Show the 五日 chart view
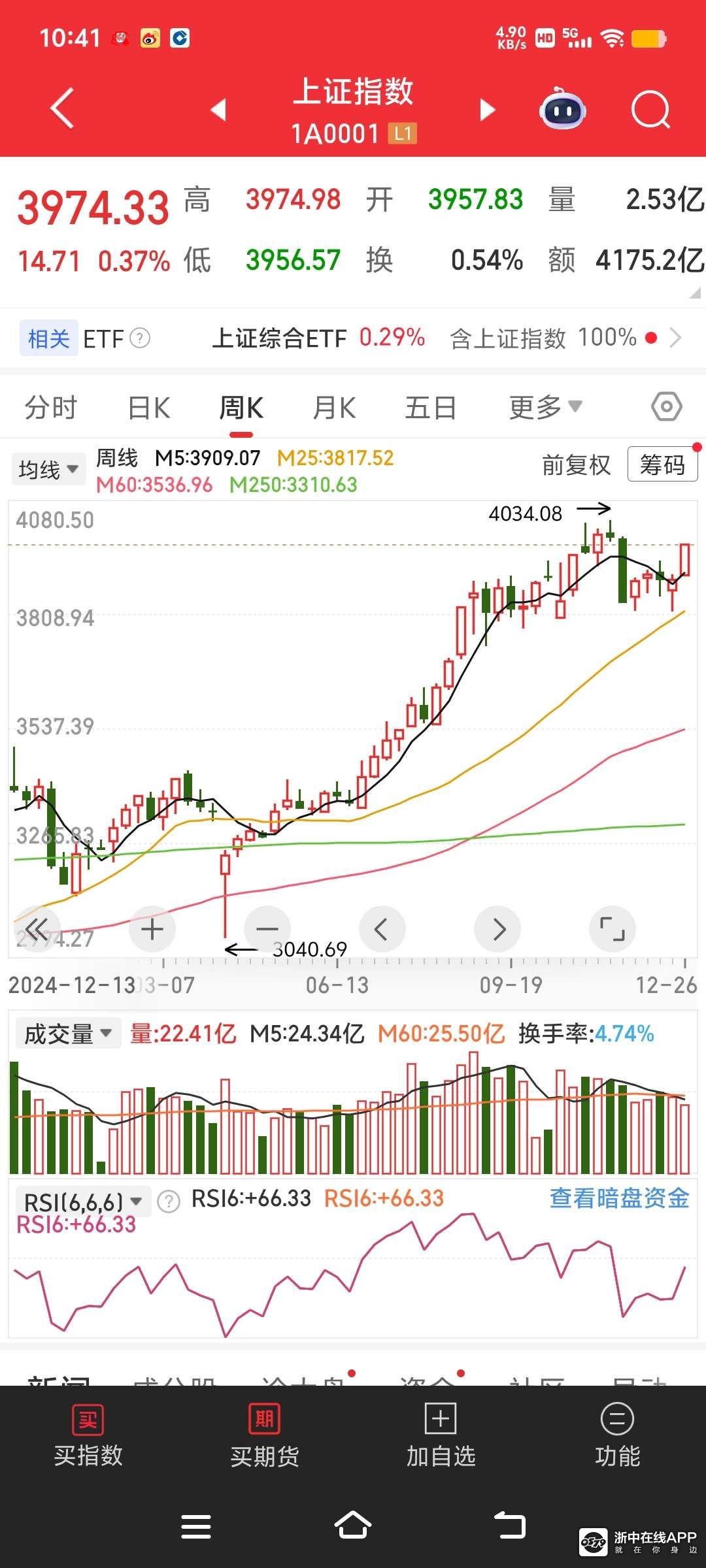 (430, 408)
